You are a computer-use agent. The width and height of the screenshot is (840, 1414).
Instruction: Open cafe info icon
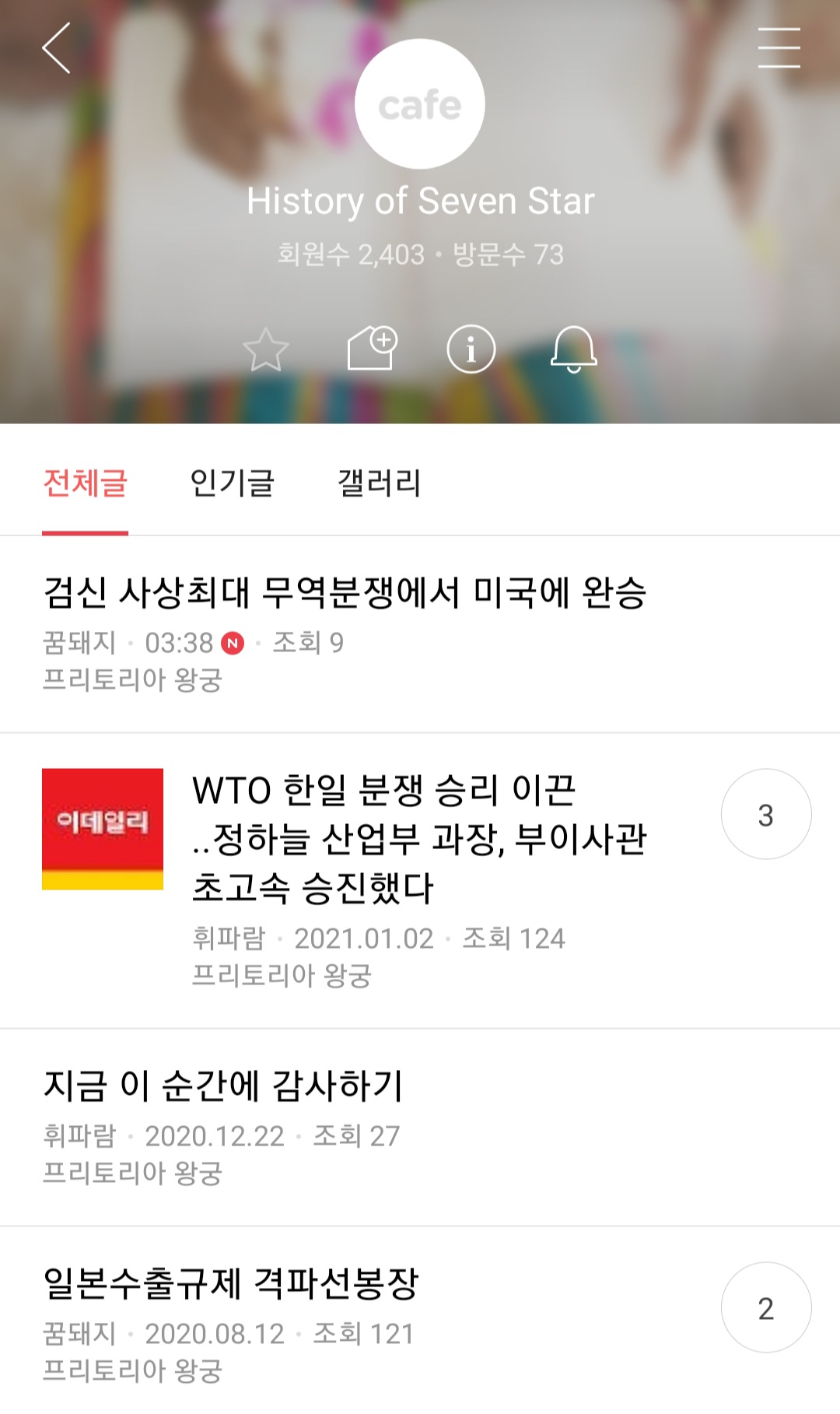[471, 349]
